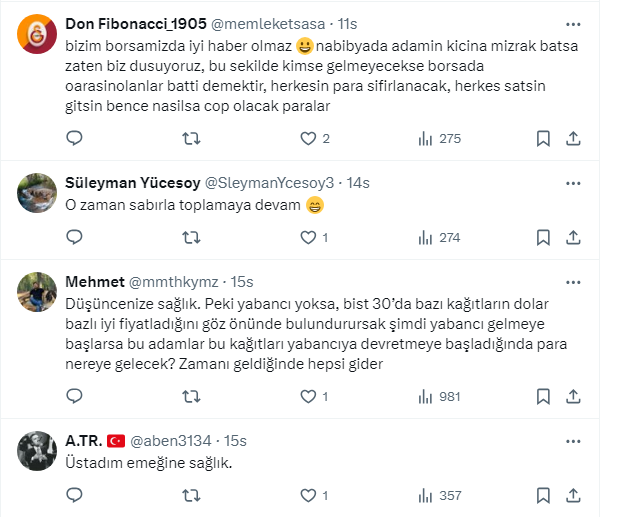
Task: Open overflow menu on Don Fibonacci_1905's tweet
Action: coord(573,23)
